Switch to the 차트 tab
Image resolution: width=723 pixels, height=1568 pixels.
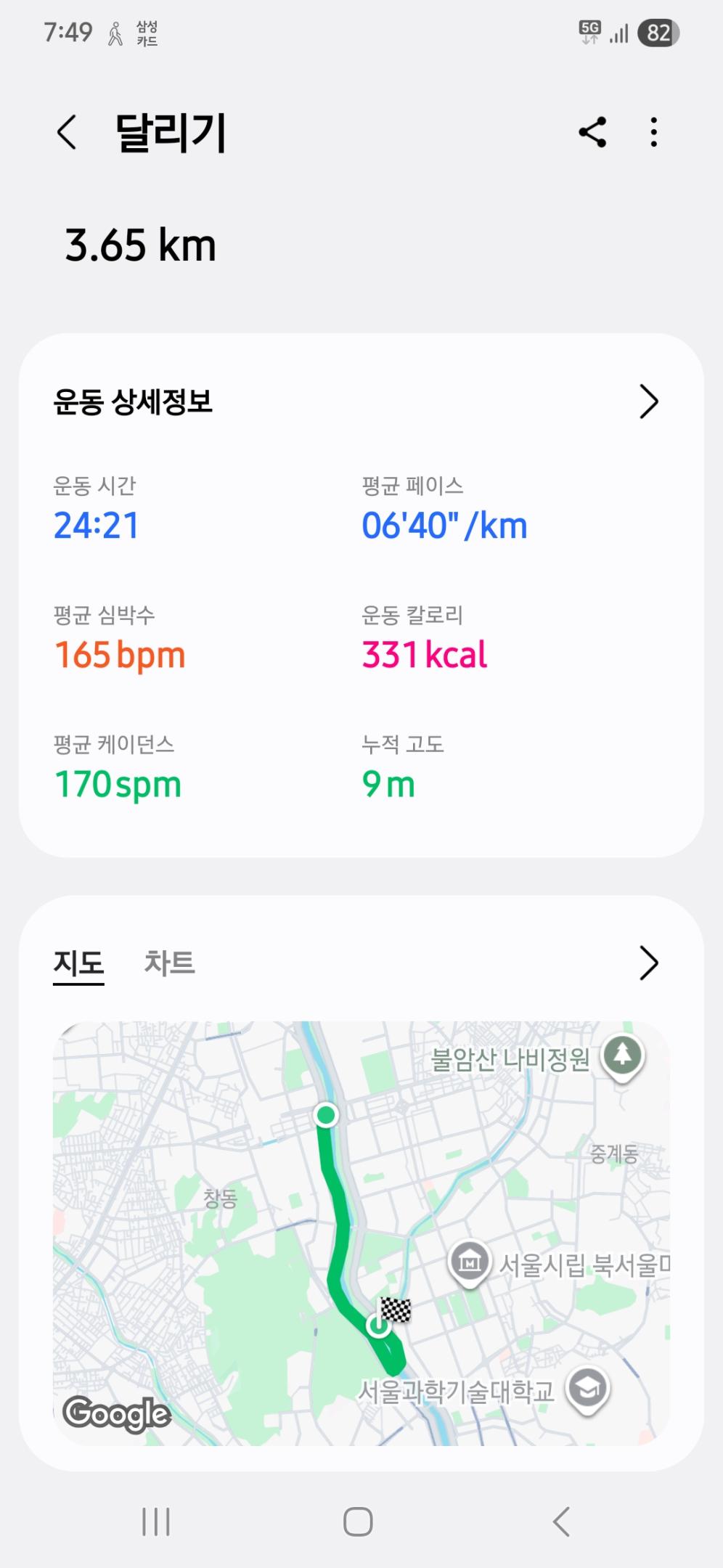click(169, 963)
